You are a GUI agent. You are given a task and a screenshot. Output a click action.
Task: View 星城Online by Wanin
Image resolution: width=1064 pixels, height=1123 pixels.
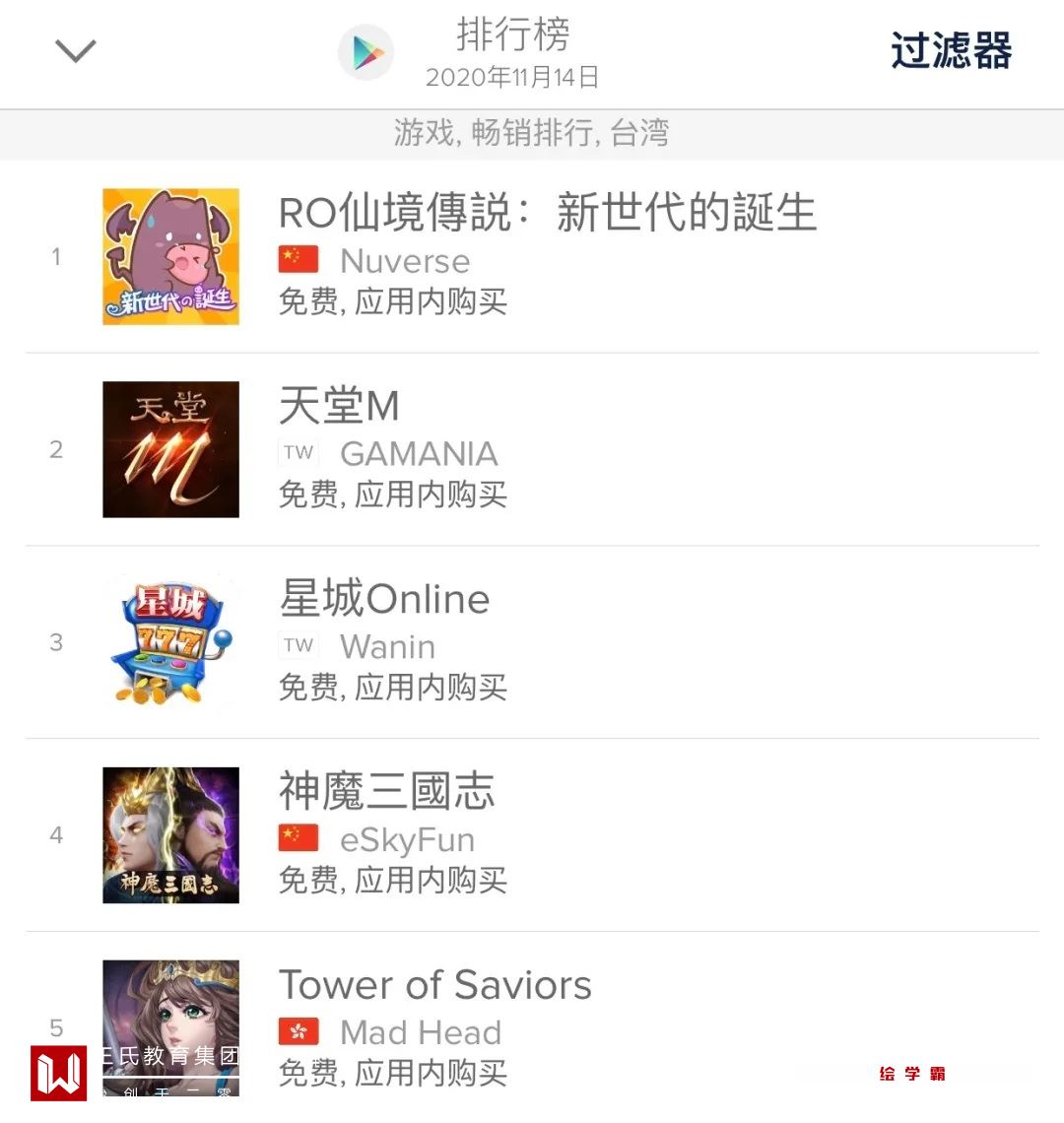[384, 599]
